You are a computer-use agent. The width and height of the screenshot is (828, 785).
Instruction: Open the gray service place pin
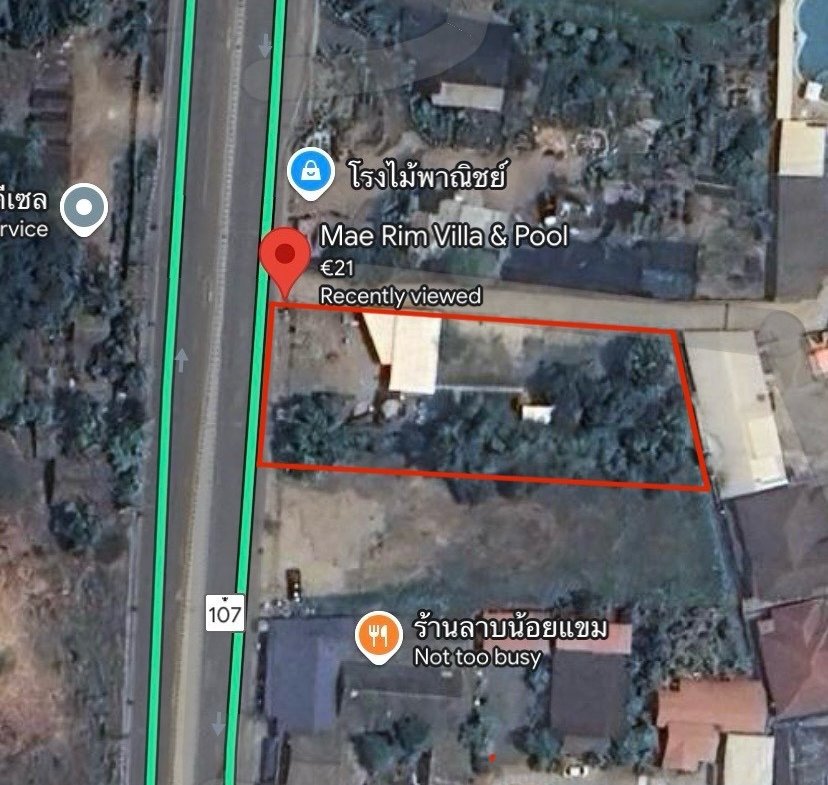click(x=84, y=209)
